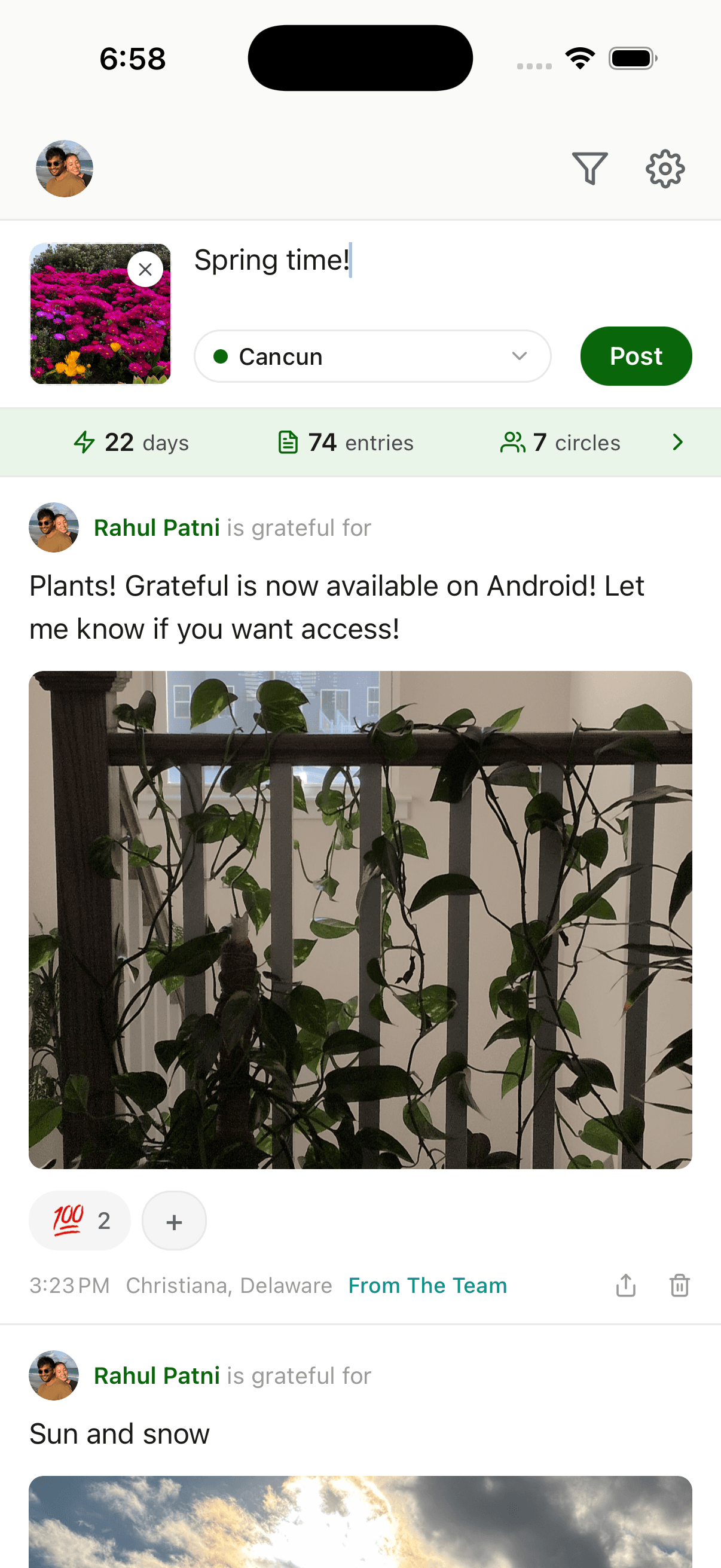Open your profile avatar in the header

coord(65,169)
